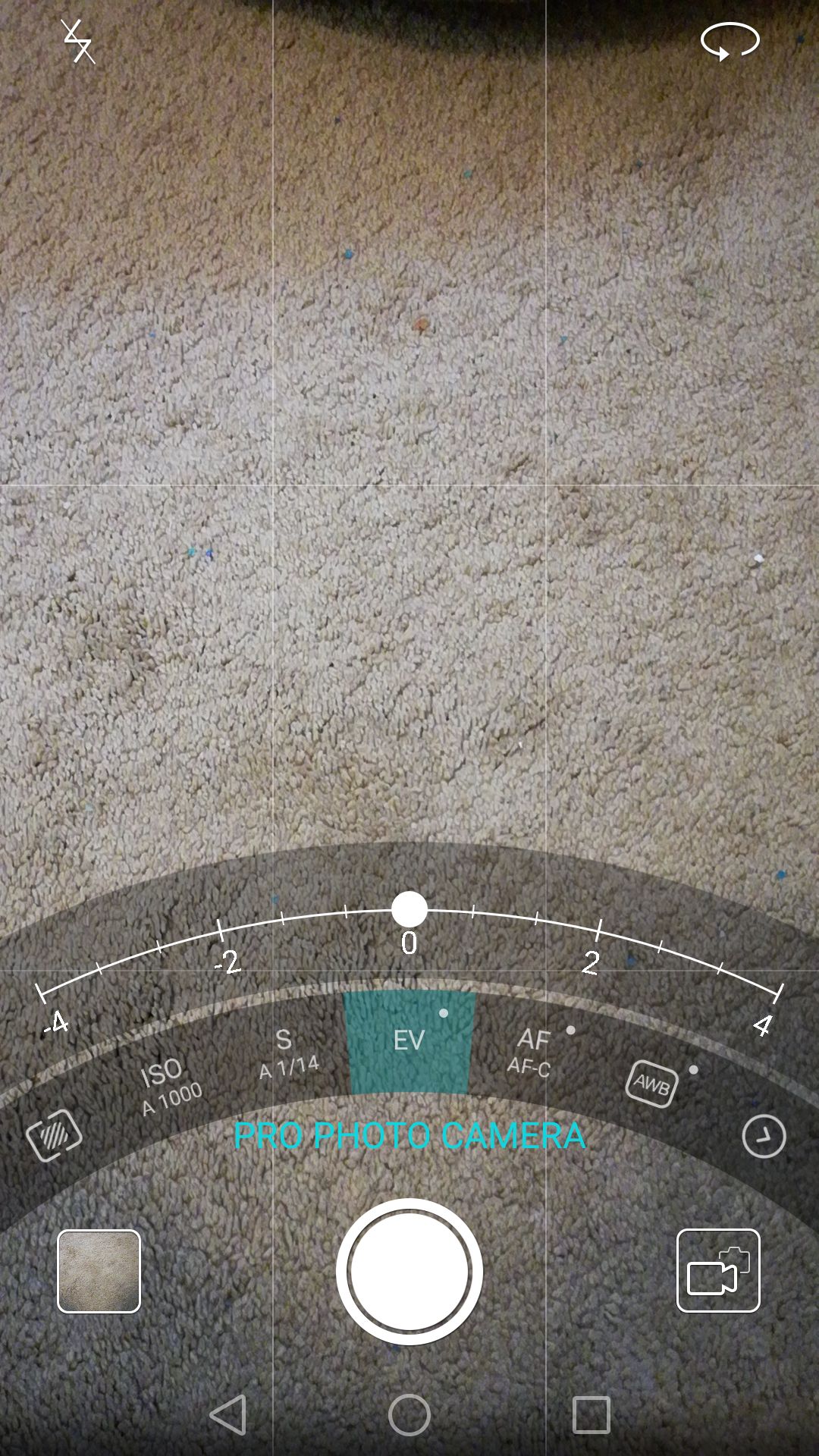819x1456 pixels.
Task: Open the clock icon in the settings arc
Action: click(764, 1136)
